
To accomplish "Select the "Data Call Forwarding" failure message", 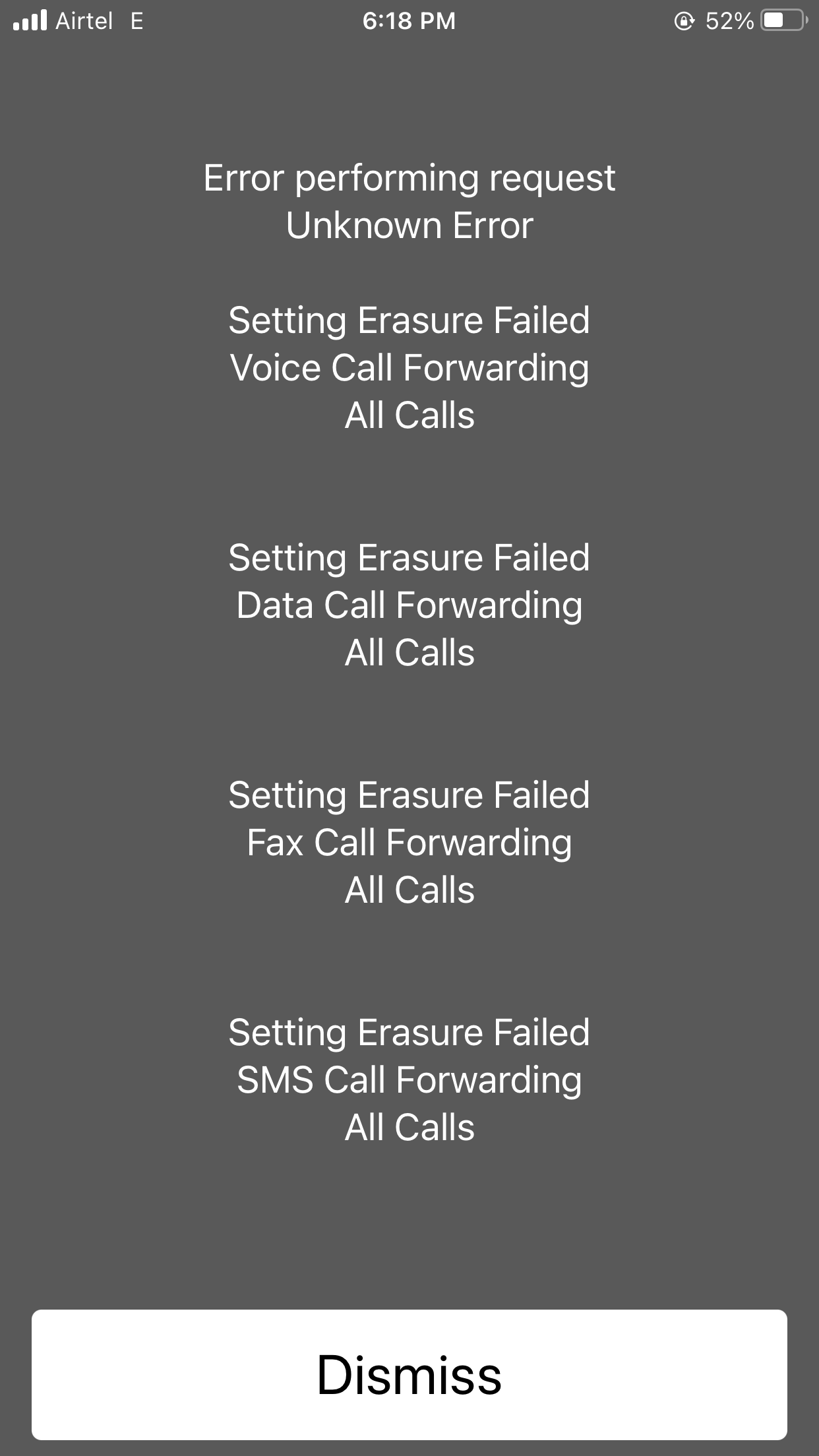I will [x=409, y=605].
